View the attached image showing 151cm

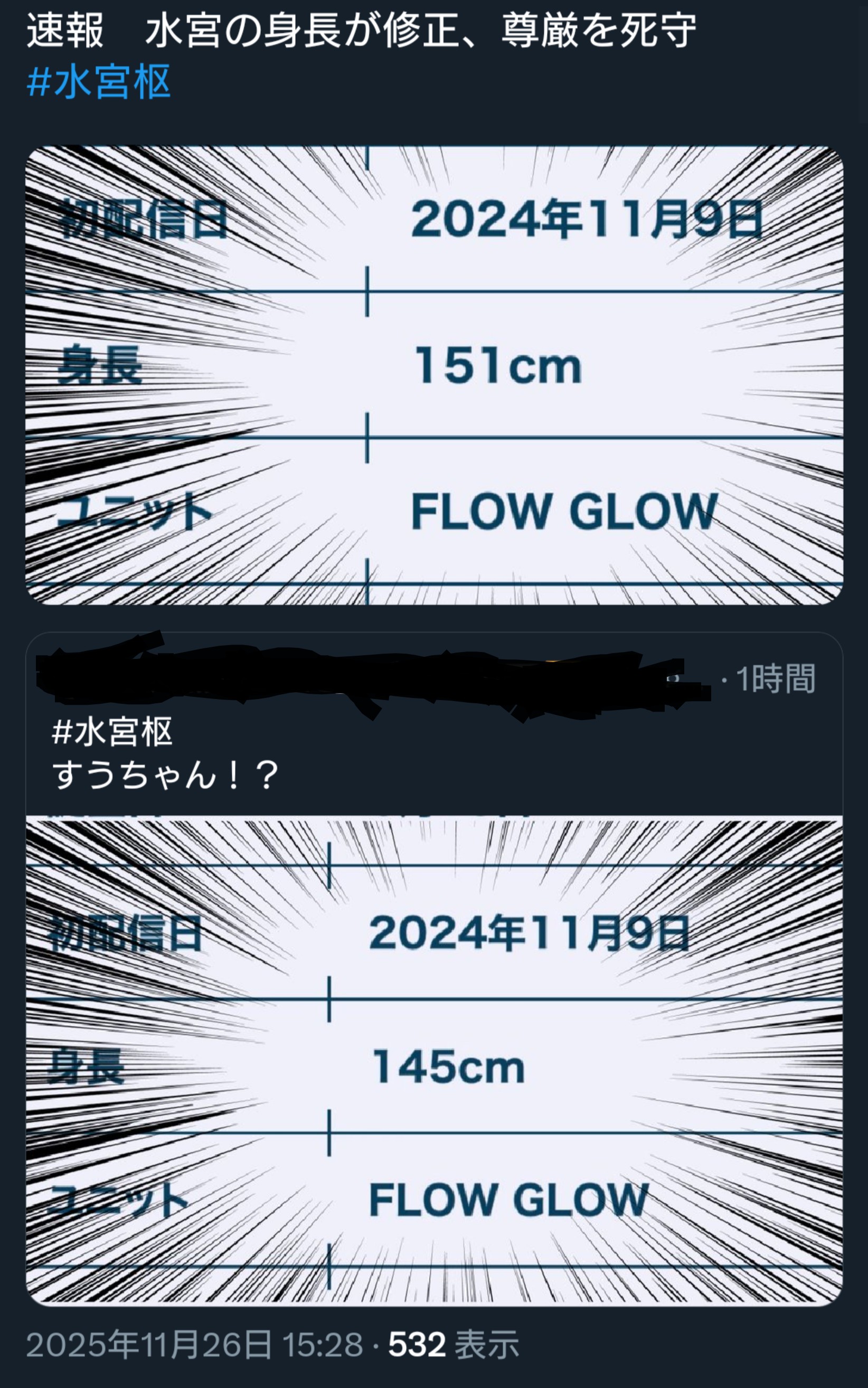point(434,375)
